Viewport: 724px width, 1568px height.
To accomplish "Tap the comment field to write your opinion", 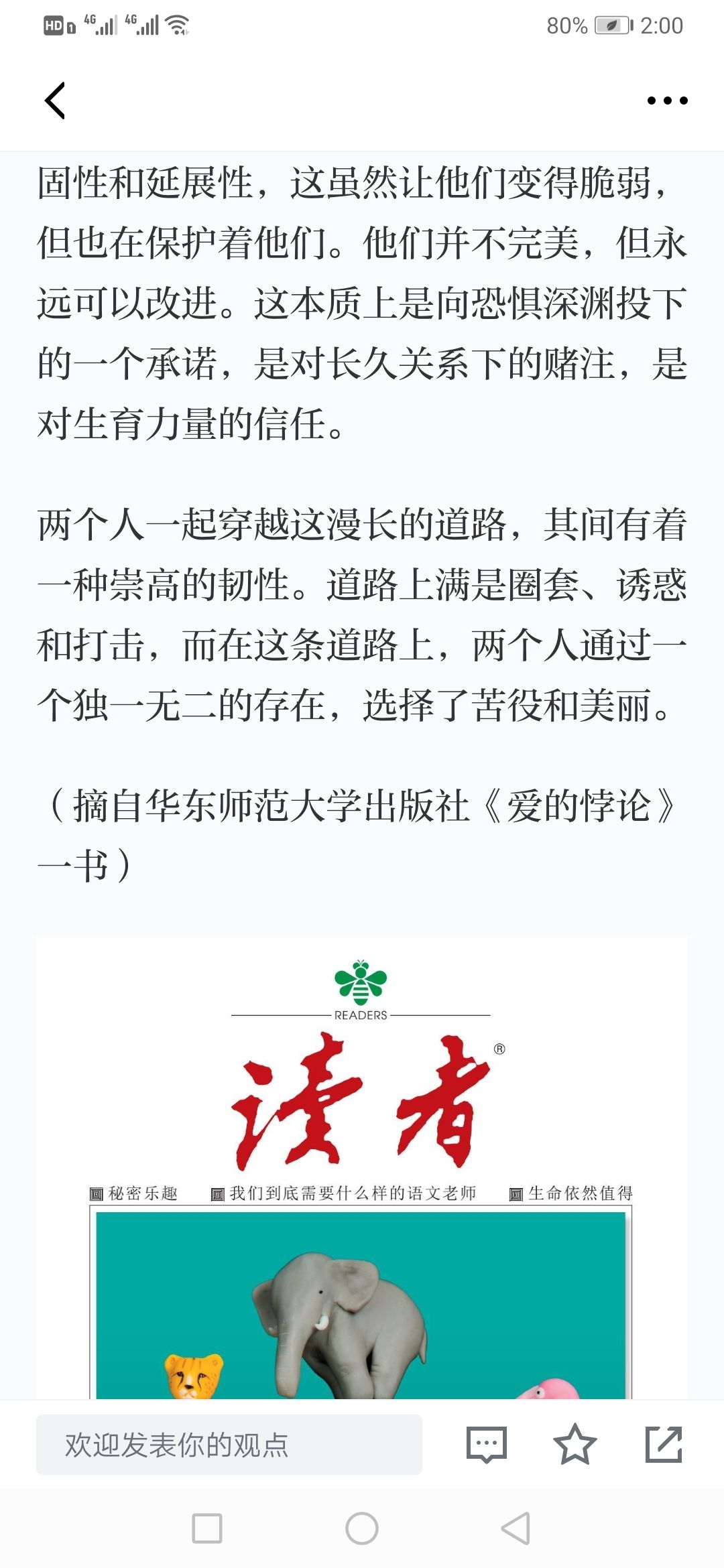I will click(229, 1445).
